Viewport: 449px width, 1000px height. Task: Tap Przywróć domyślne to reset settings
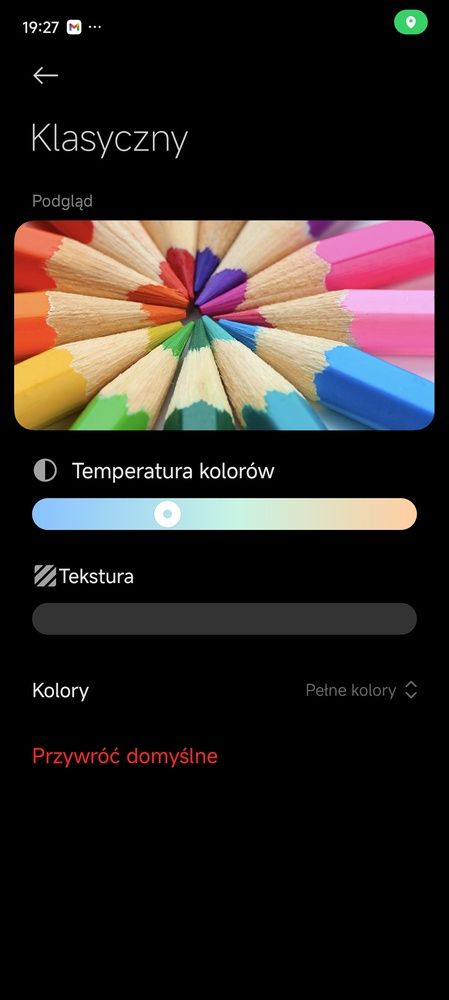pos(125,756)
